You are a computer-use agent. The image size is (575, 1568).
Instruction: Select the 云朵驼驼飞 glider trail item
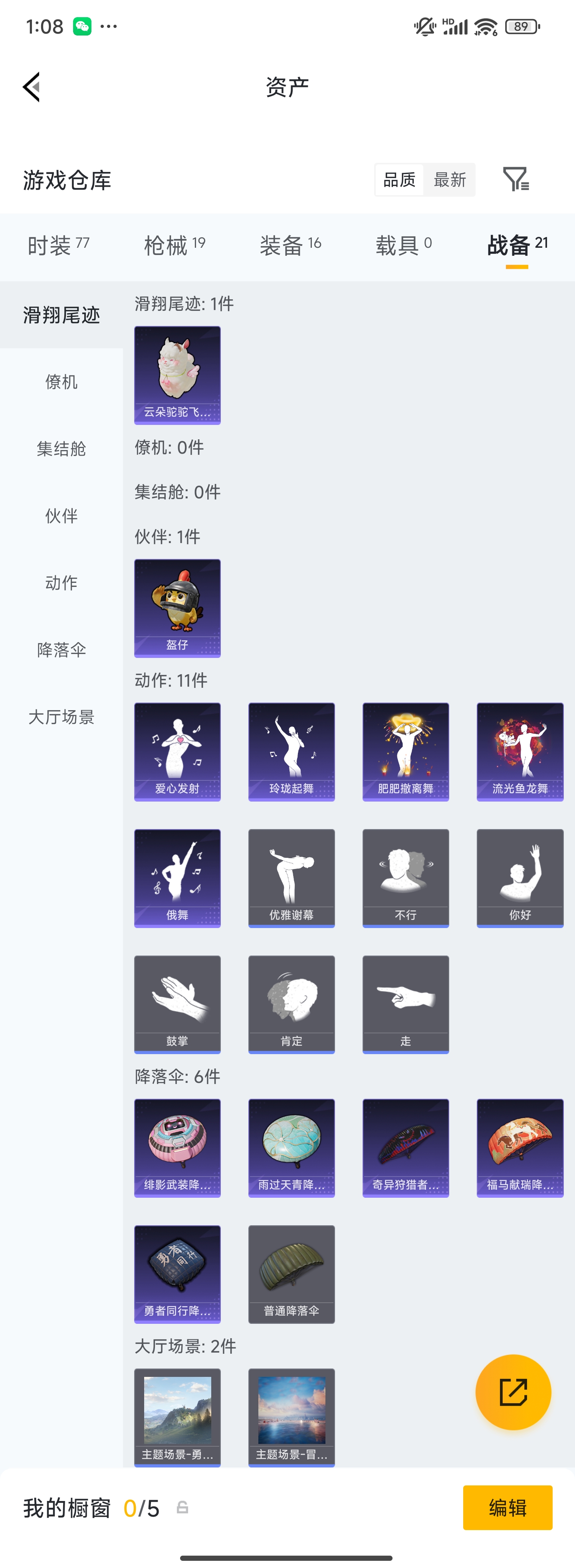pyautogui.click(x=177, y=375)
